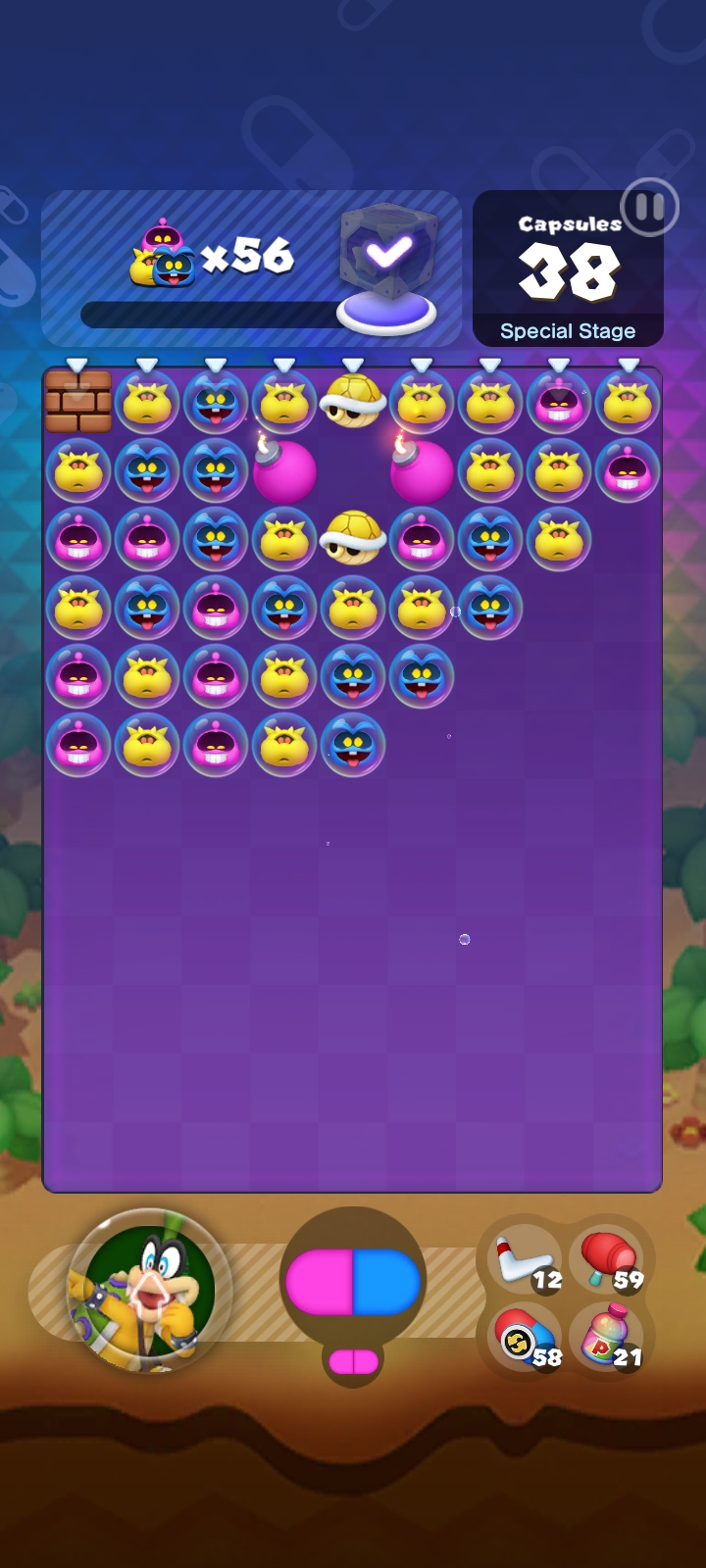
Task: Activate Iggy Koopa's doctor skill
Action: [x=149, y=1292]
